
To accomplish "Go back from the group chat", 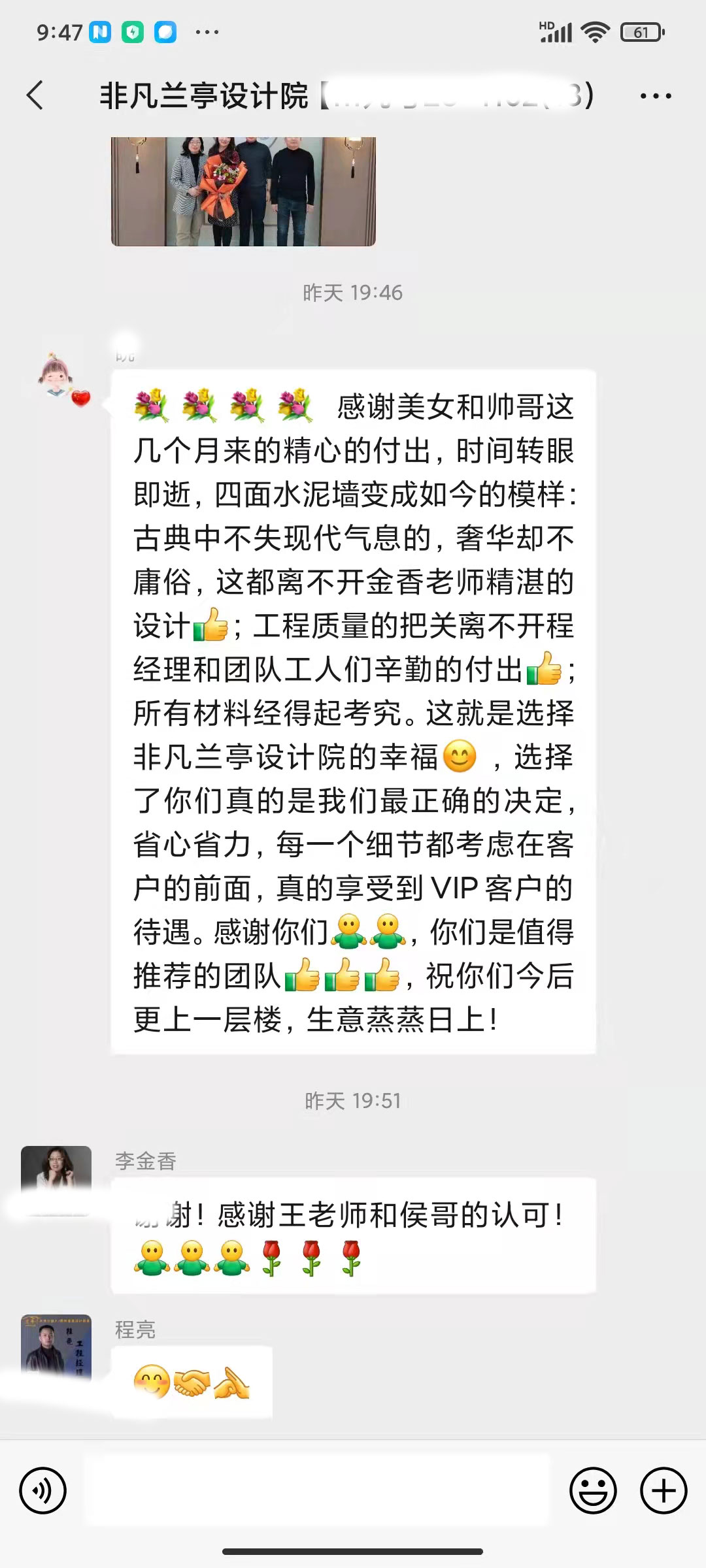I will click(x=36, y=95).
